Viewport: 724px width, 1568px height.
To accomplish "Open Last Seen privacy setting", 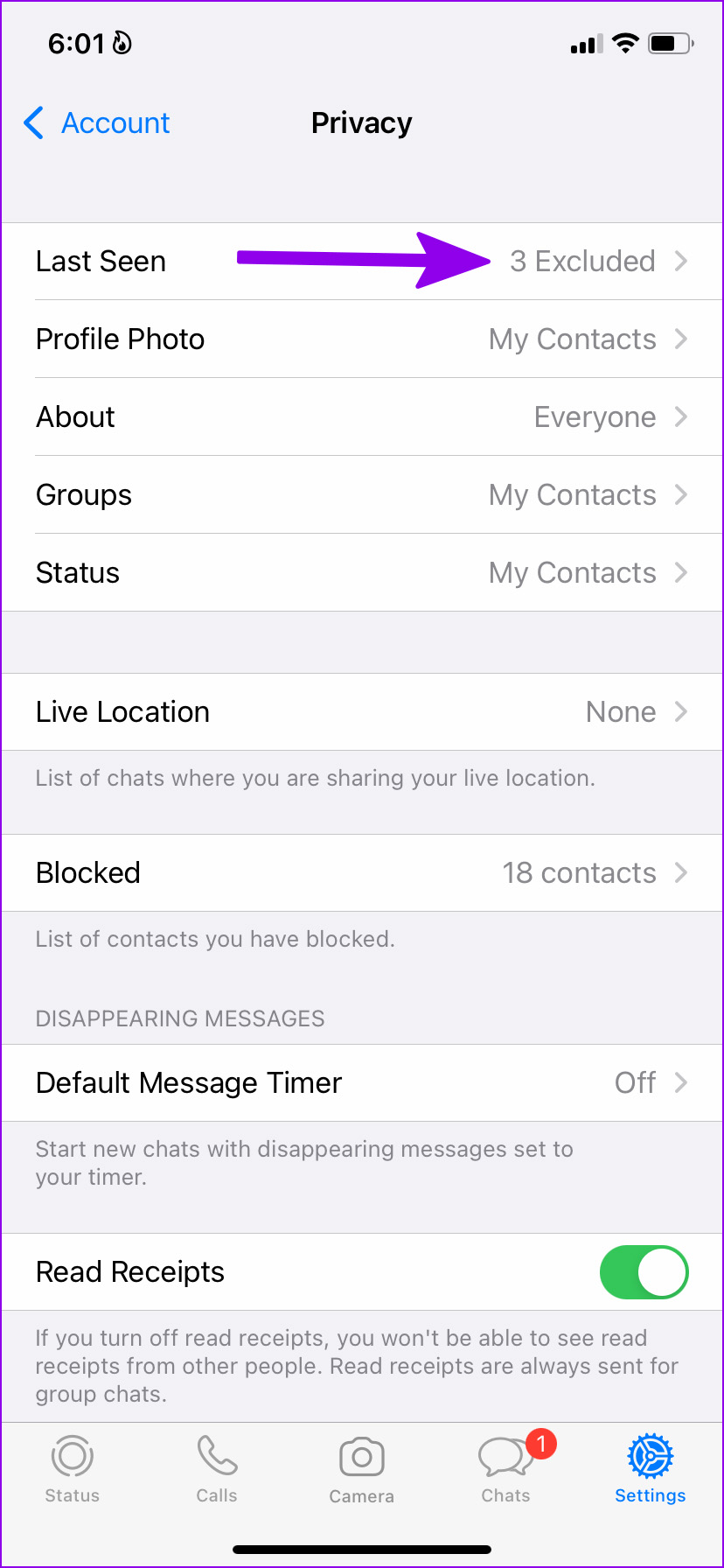I will [x=362, y=262].
